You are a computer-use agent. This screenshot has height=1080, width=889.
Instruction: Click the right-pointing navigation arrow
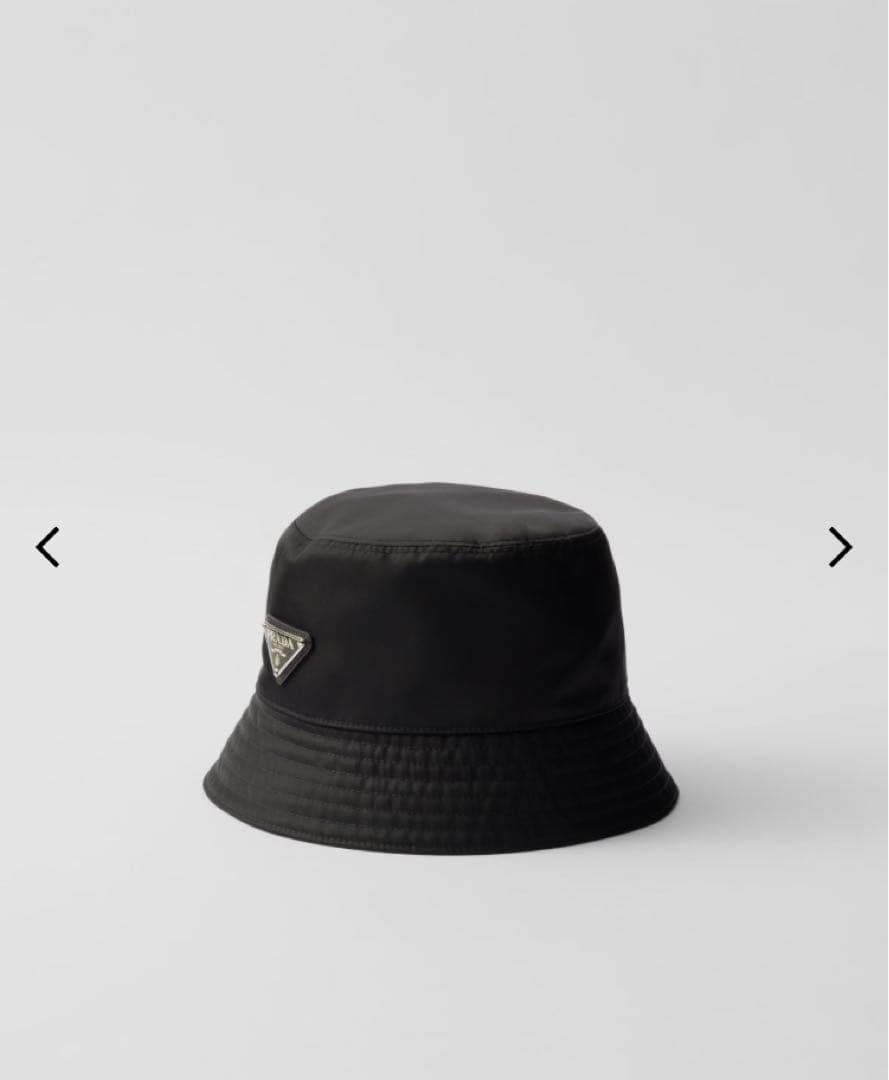pos(840,547)
